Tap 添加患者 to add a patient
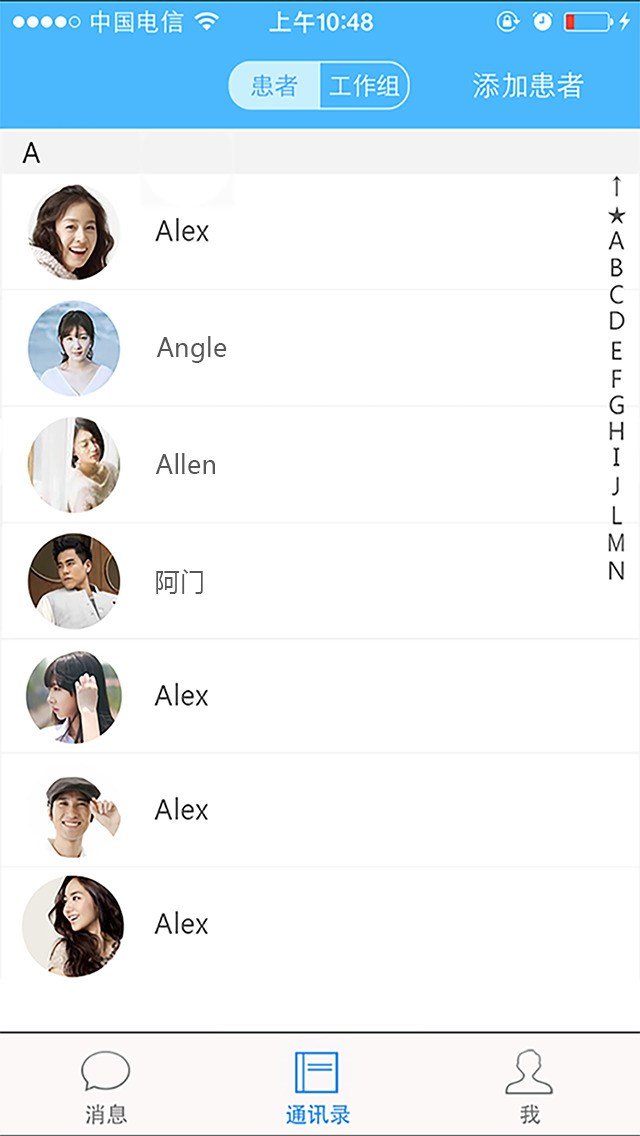640x1136 pixels. coord(527,86)
